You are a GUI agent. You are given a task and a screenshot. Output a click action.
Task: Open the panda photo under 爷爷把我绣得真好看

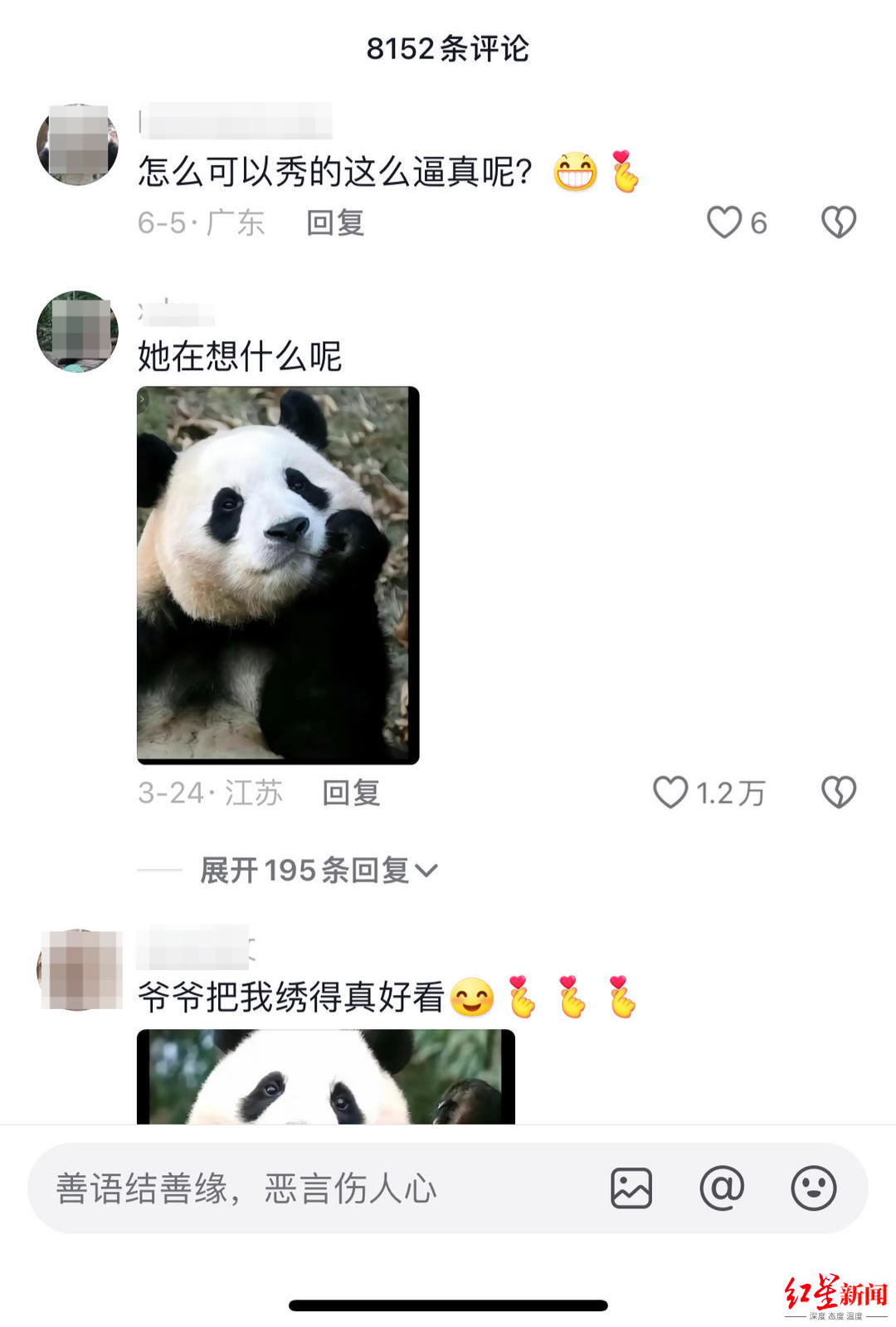tap(325, 1076)
